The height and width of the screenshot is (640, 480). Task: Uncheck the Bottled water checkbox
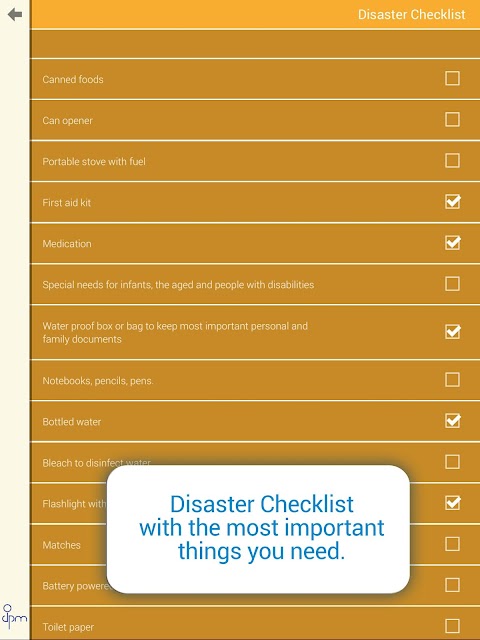click(x=452, y=420)
